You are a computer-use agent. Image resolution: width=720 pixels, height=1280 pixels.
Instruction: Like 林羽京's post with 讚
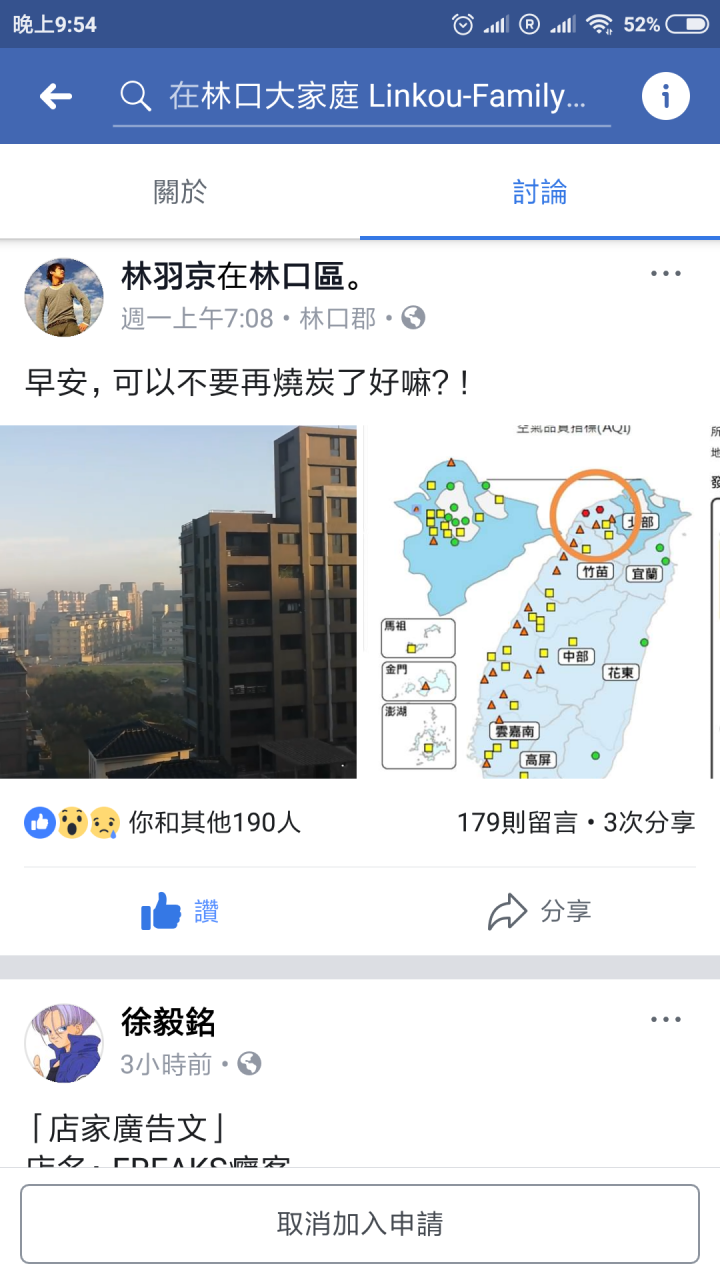tap(180, 911)
